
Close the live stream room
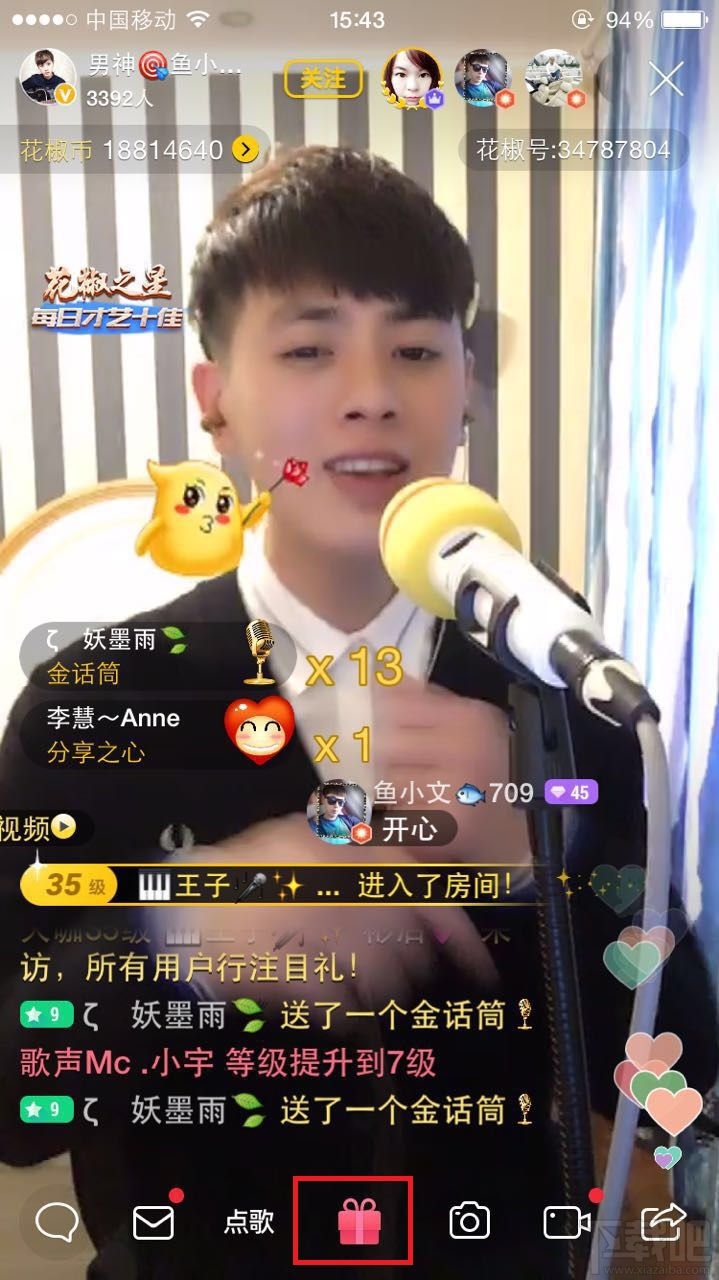pyautogui.click(x=666, y=78)
